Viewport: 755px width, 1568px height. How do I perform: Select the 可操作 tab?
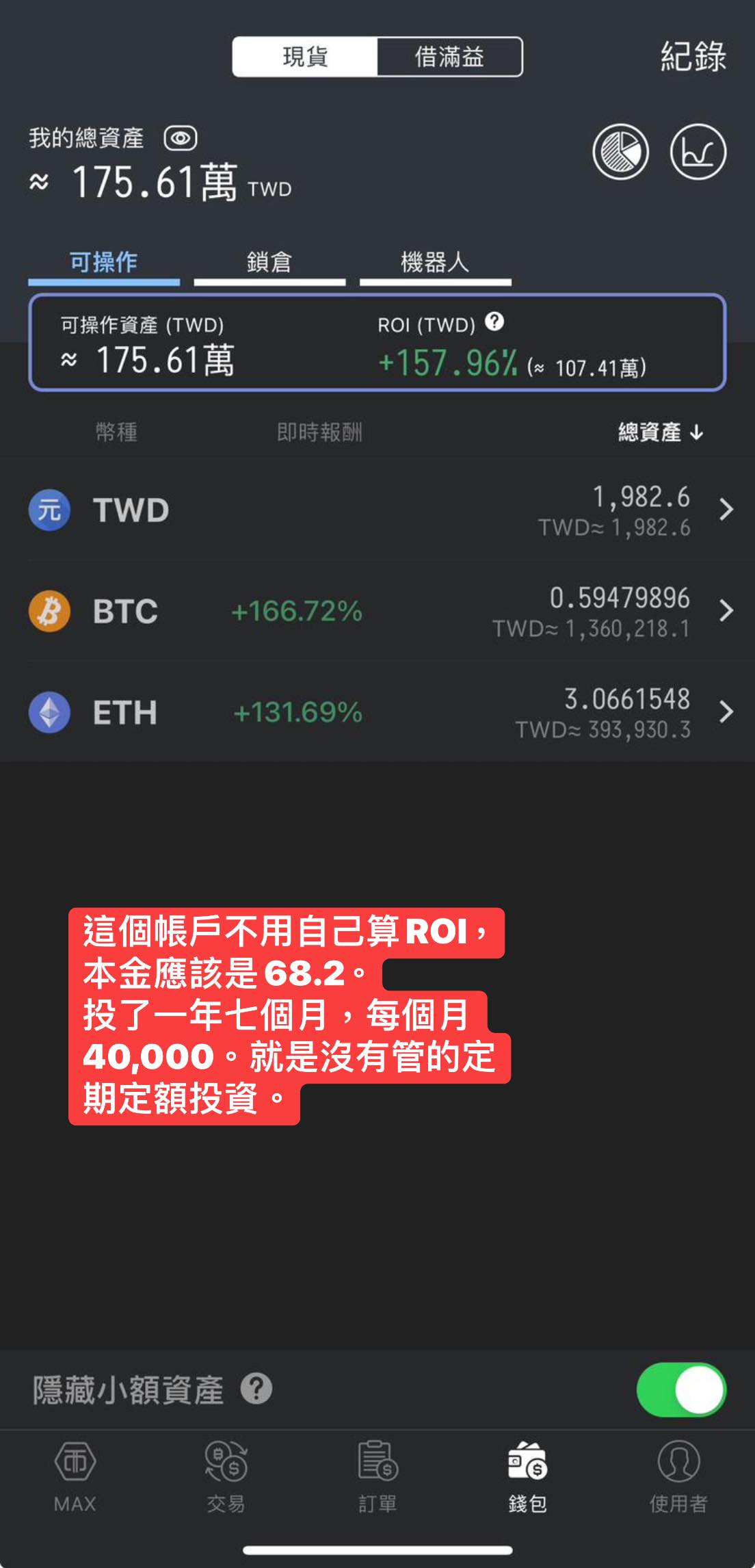click(x=104, y=263)
